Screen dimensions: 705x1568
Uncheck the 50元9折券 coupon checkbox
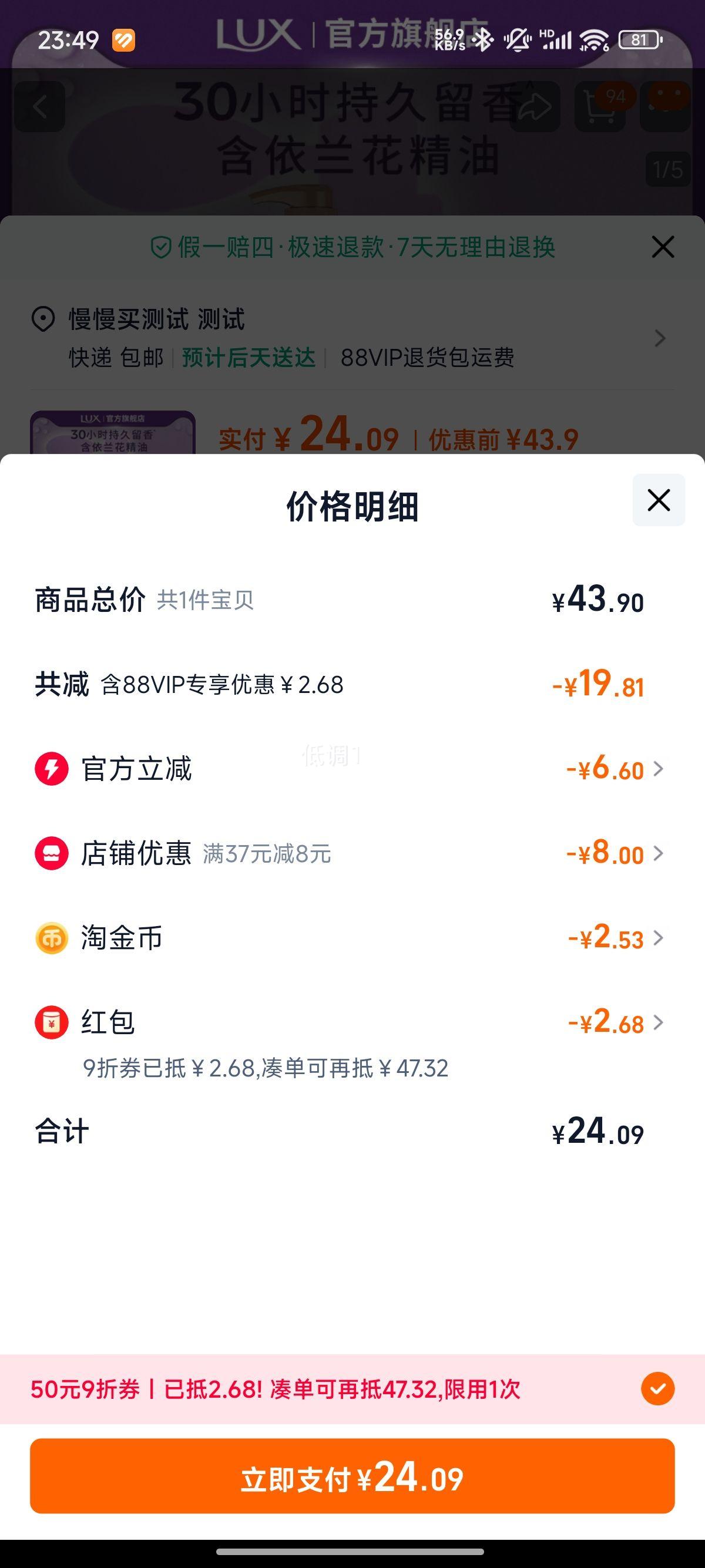[x=657, y=1389]
